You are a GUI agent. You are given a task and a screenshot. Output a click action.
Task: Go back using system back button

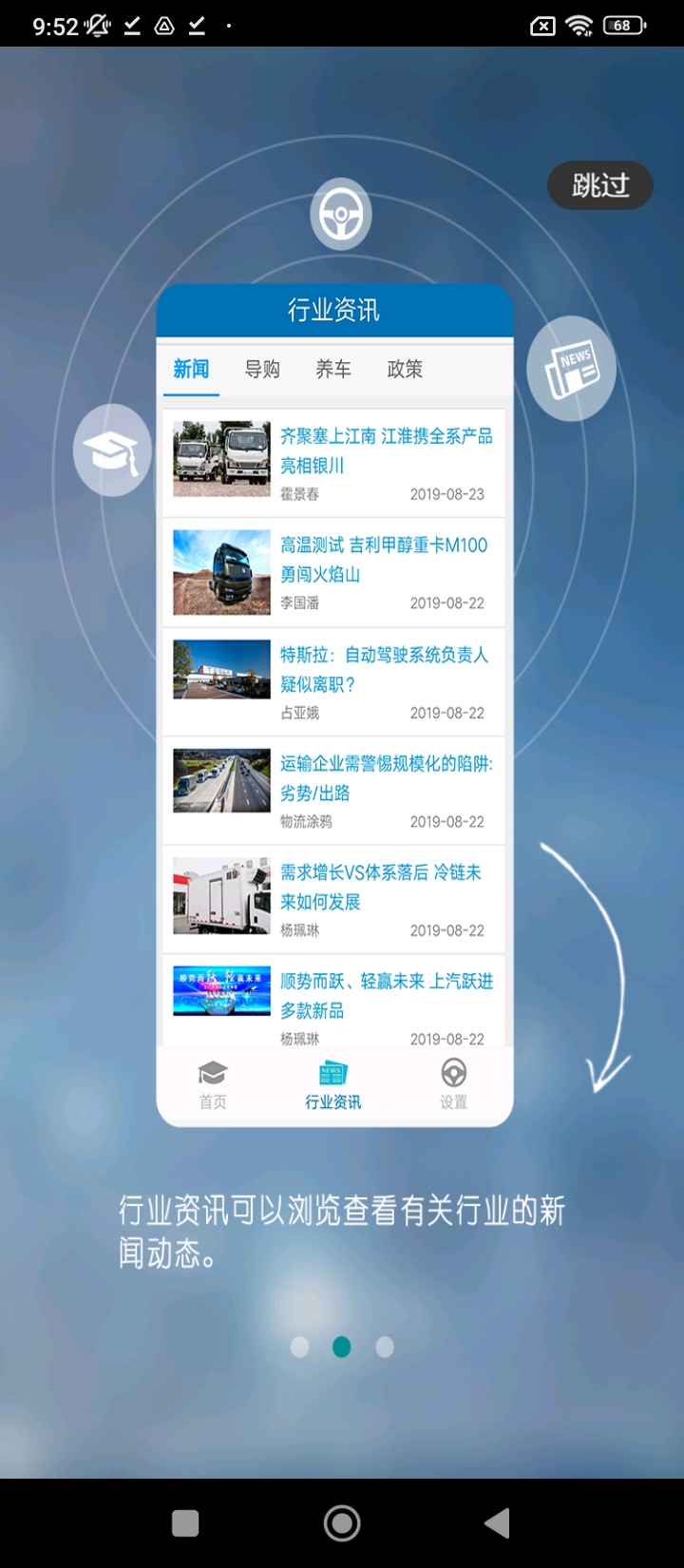(497, 1523)
